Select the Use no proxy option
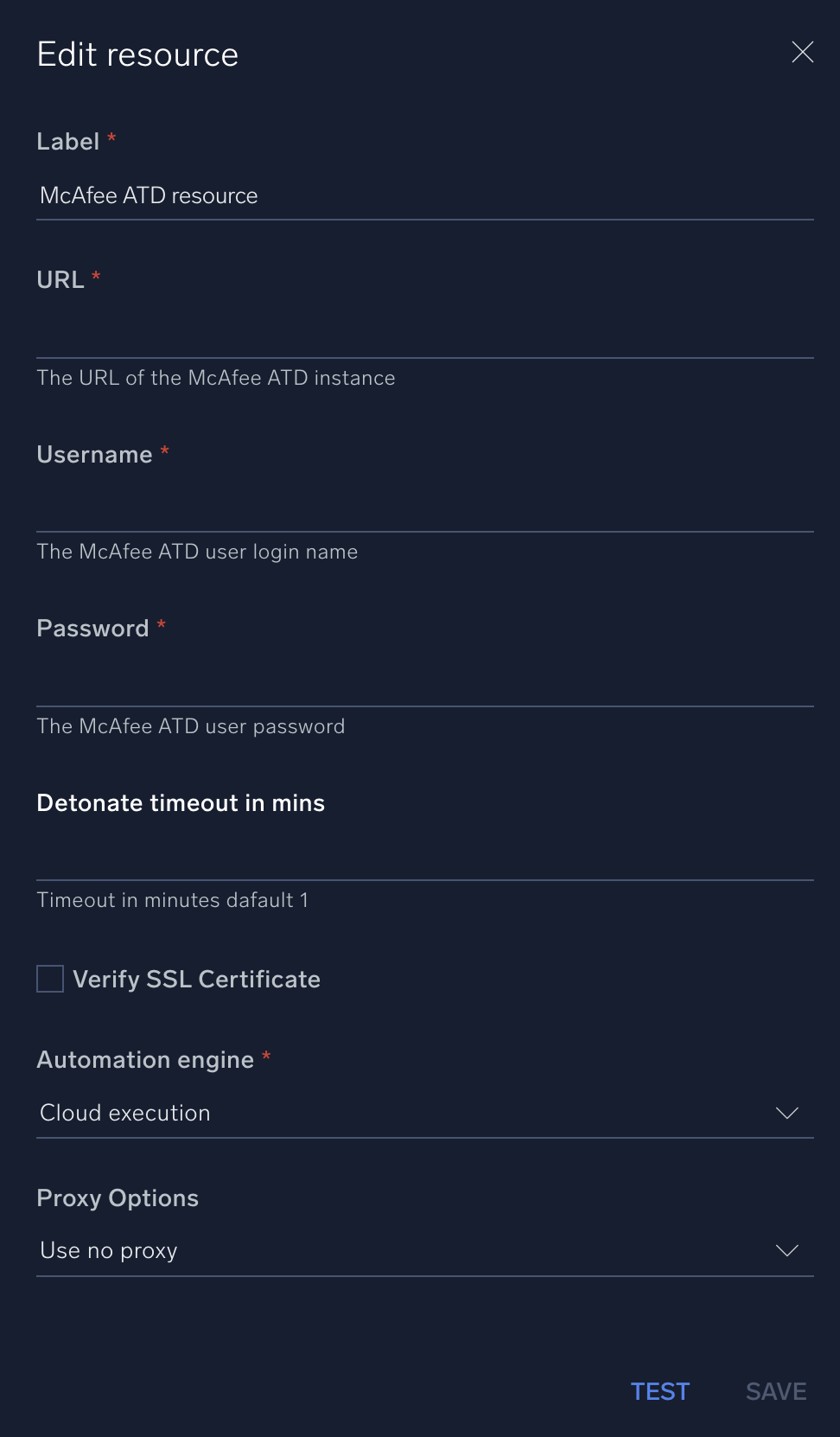Image resolution: width=840 pixels, height=1437 pixels. 108,1250
